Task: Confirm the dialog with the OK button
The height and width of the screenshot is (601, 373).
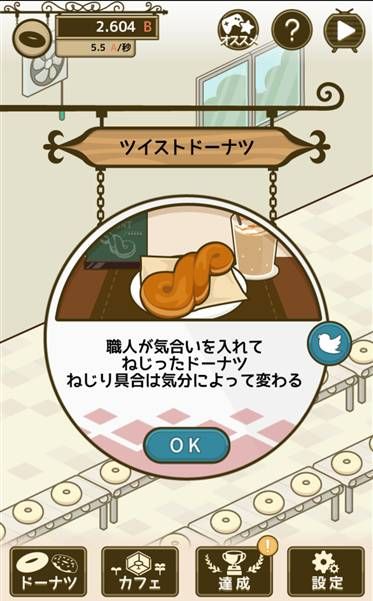Action: click(187, 445)
